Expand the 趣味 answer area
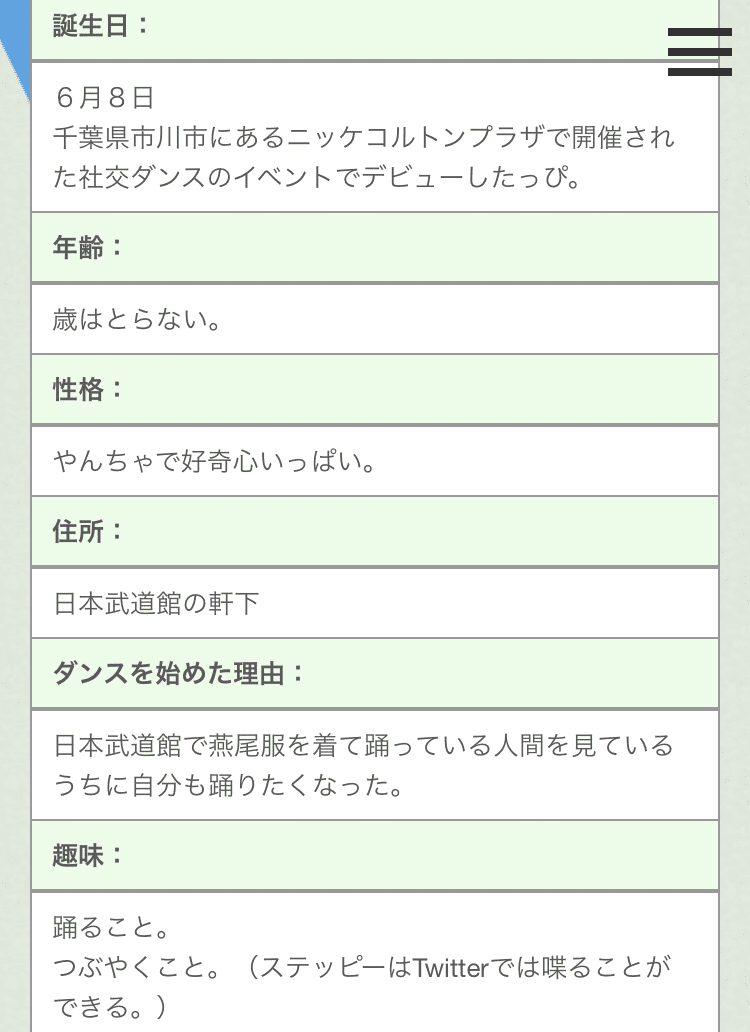The width and height of the screenshot is (750, 1032). click(x=375, y=960)
